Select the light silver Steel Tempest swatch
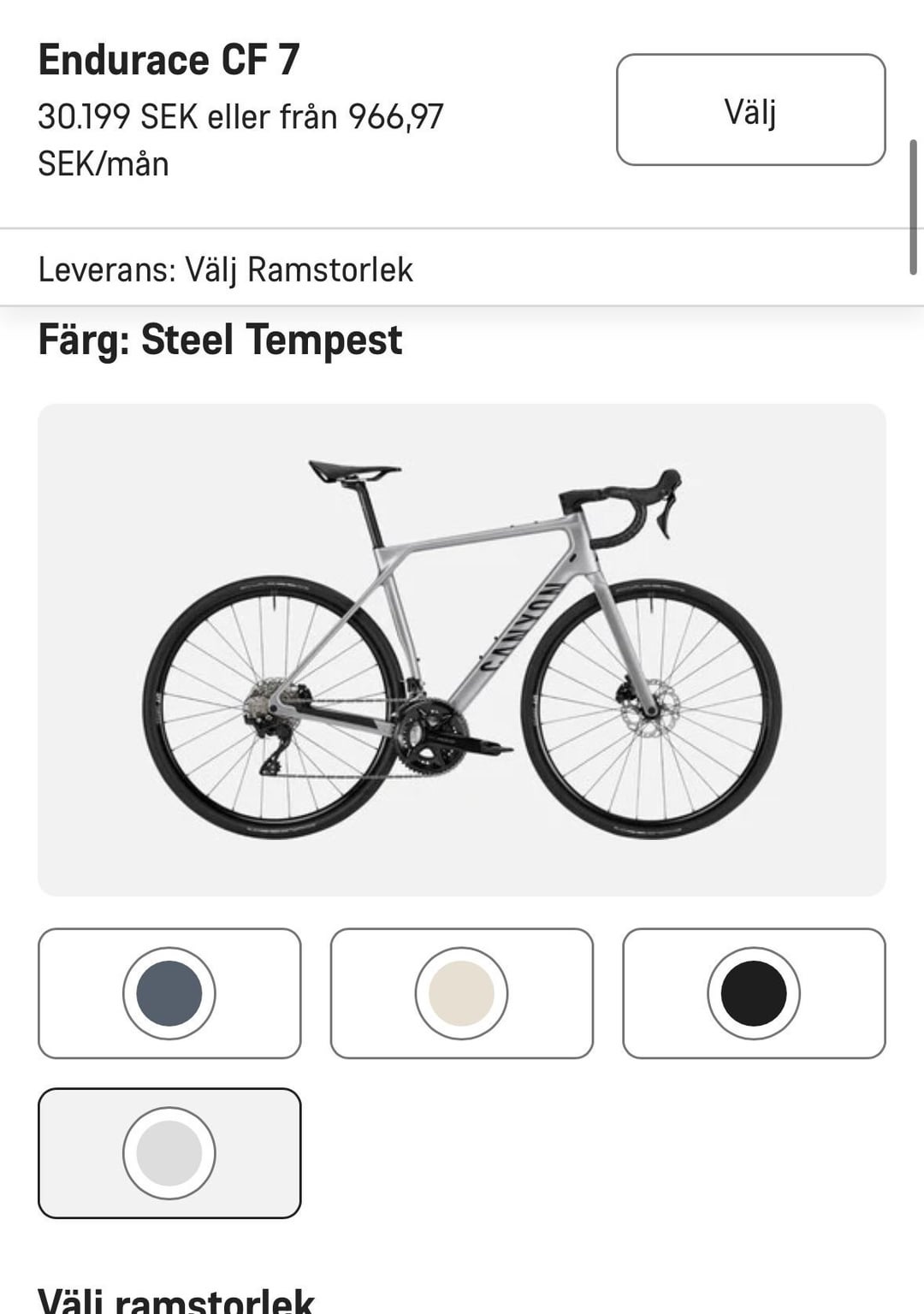Viewport: 924px width, 1314px height. pyautogui.click(x=169, y=1153)
